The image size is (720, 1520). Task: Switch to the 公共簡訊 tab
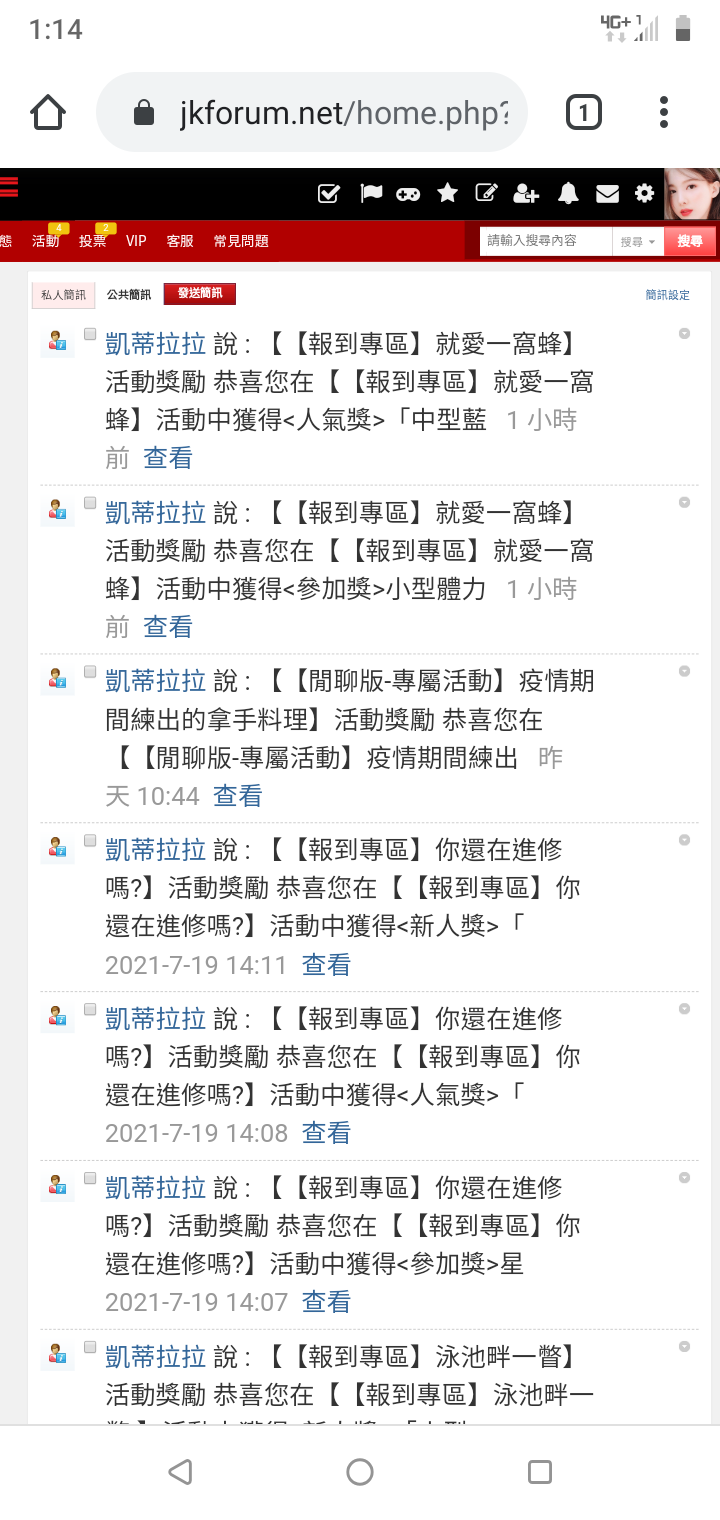(129, 294)
